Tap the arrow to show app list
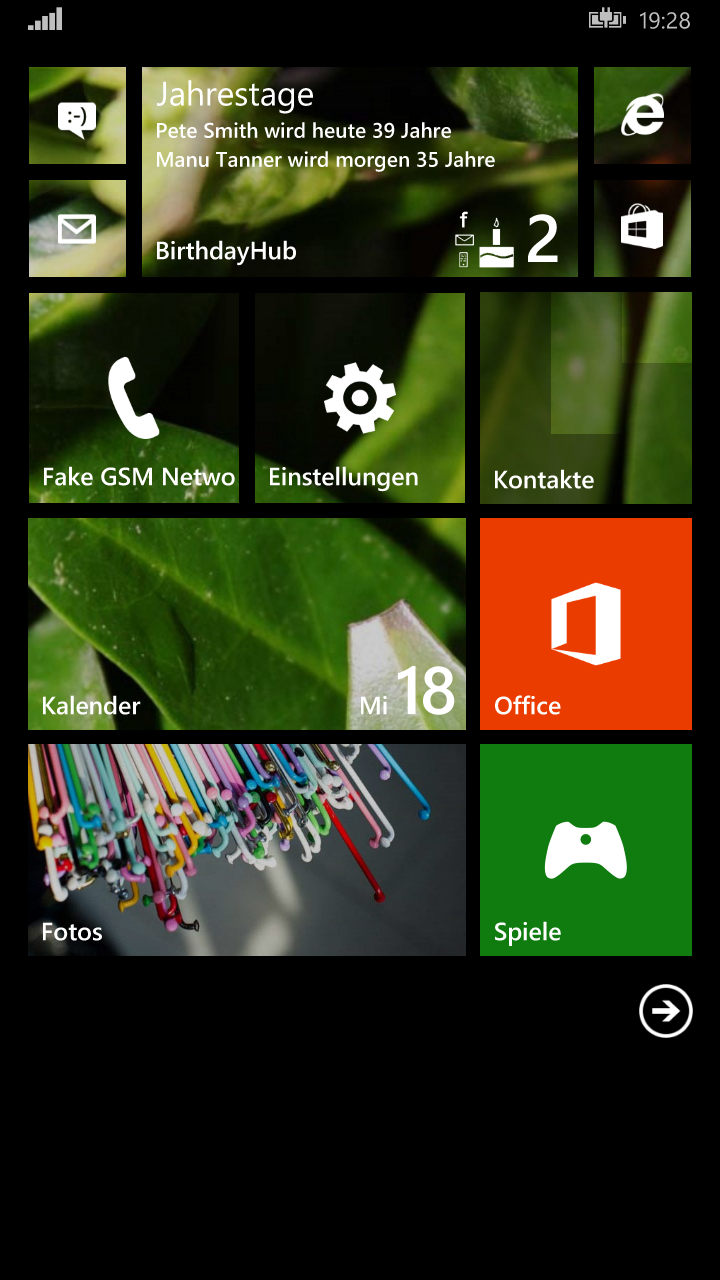720x1280 pixels. coord(666,1011)
